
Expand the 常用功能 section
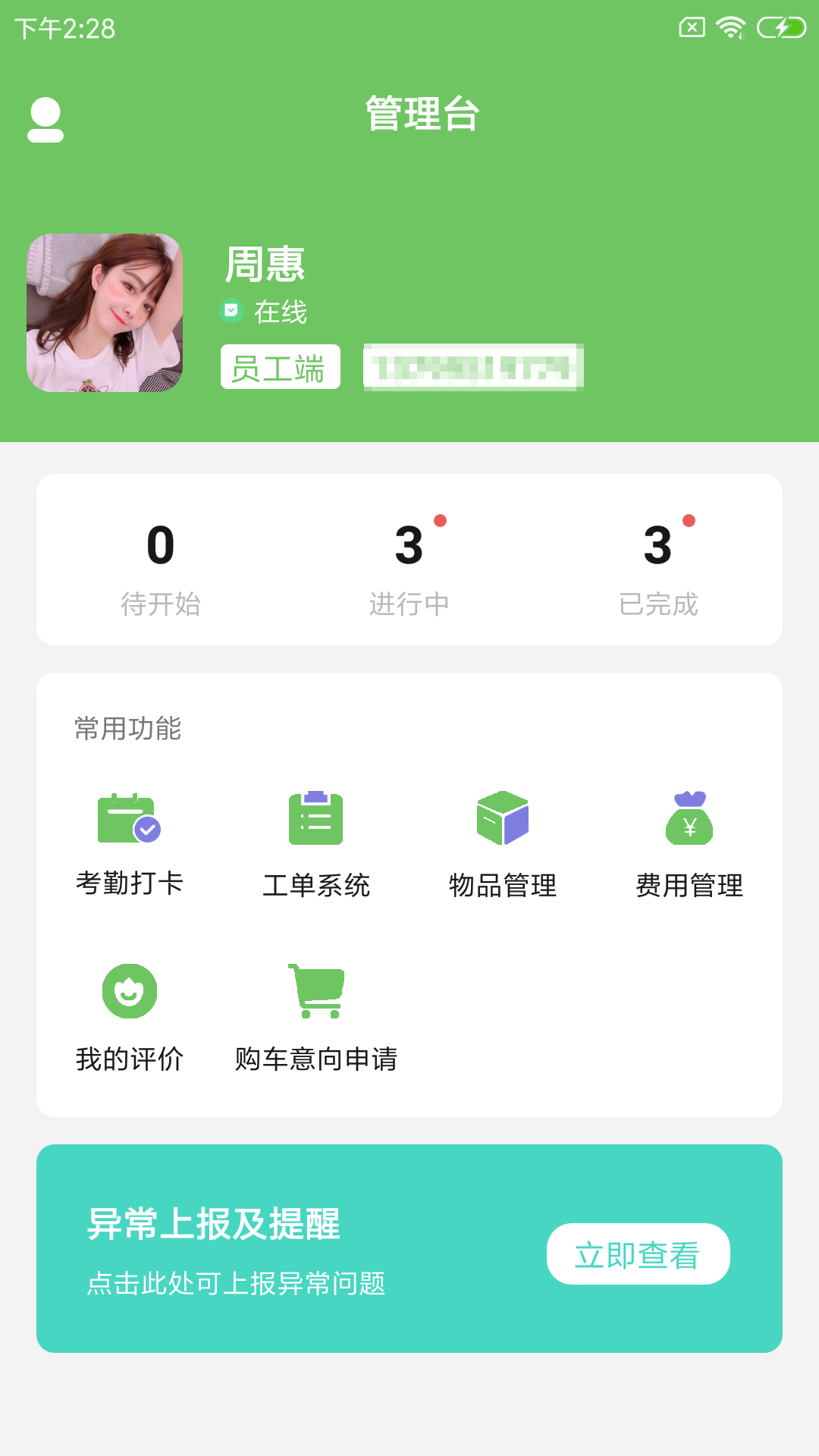(127, 729)
